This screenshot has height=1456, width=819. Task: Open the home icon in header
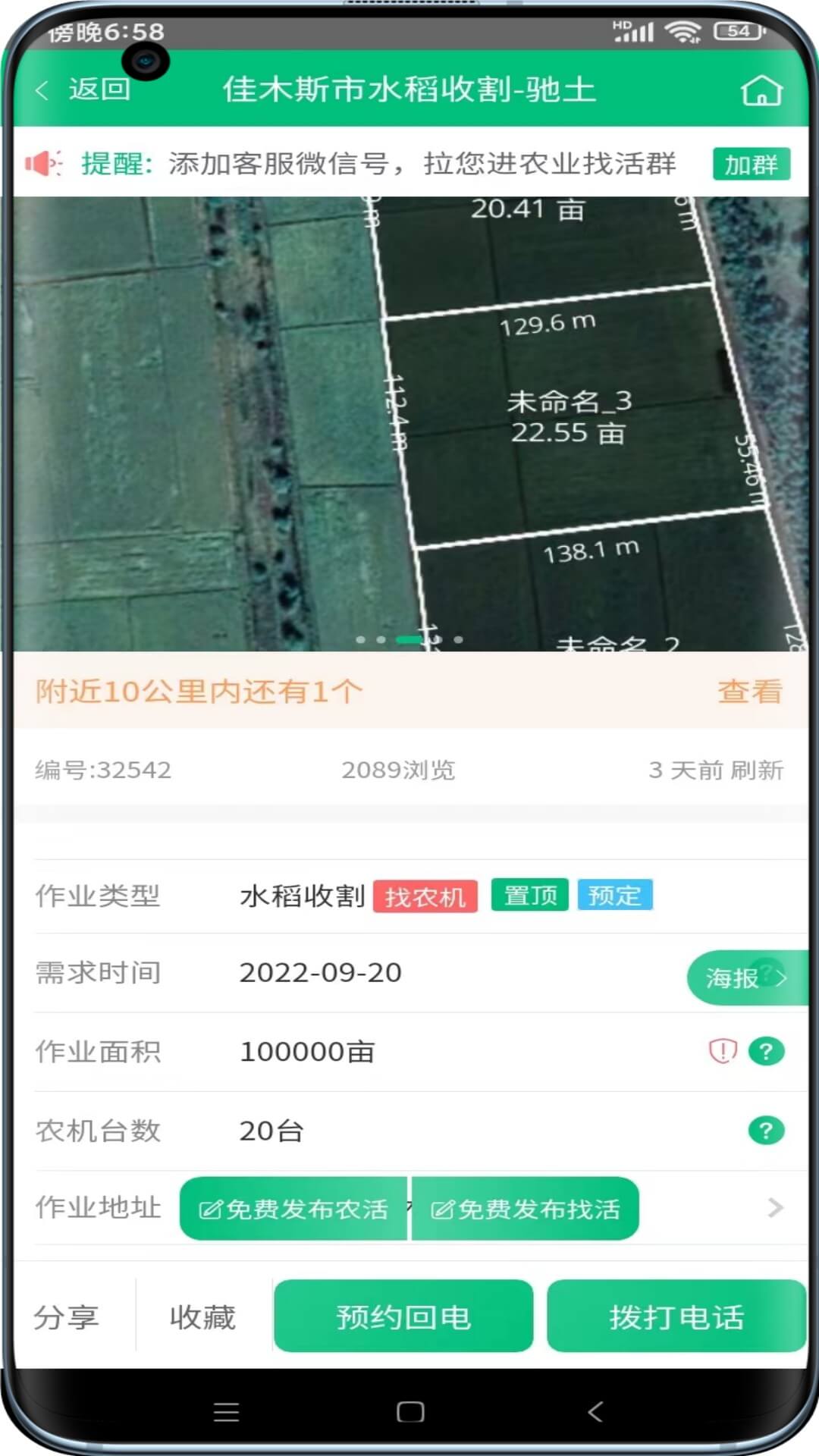click(x=761, y=90)
